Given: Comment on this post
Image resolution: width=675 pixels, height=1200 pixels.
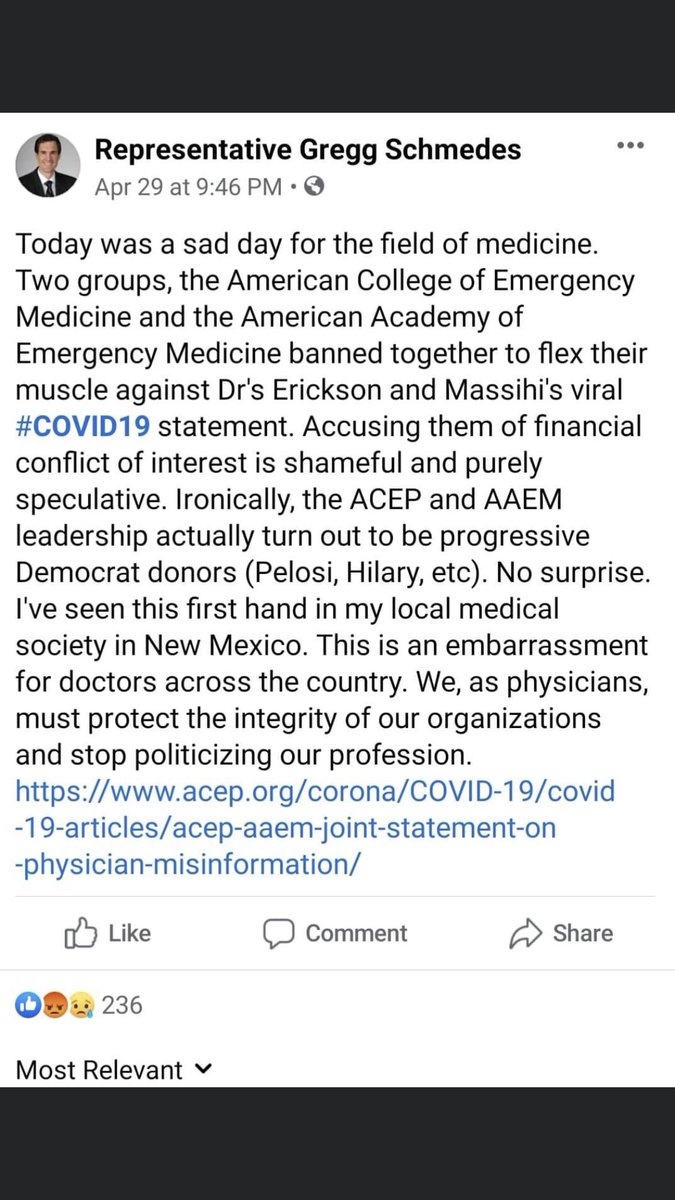Looking at the screenshot, I should pyautogui.click(x=335, y=933).
